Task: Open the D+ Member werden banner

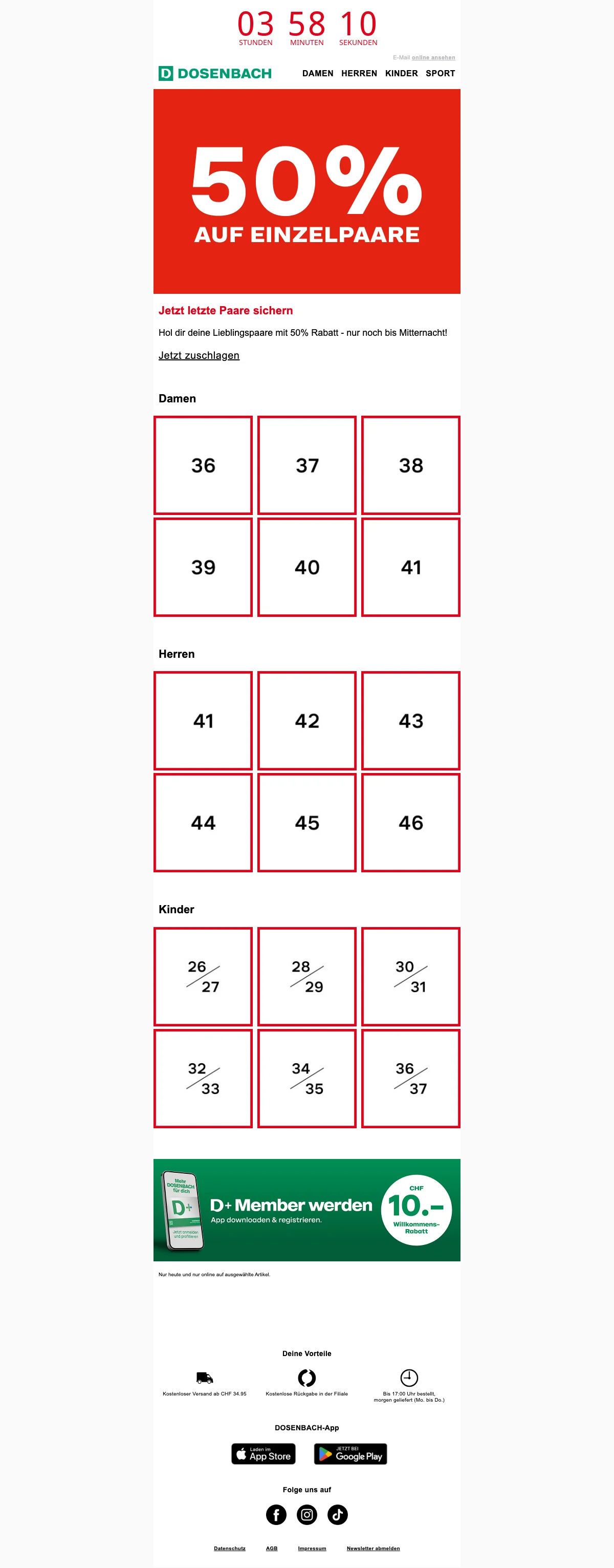Action: [306, 1210]
